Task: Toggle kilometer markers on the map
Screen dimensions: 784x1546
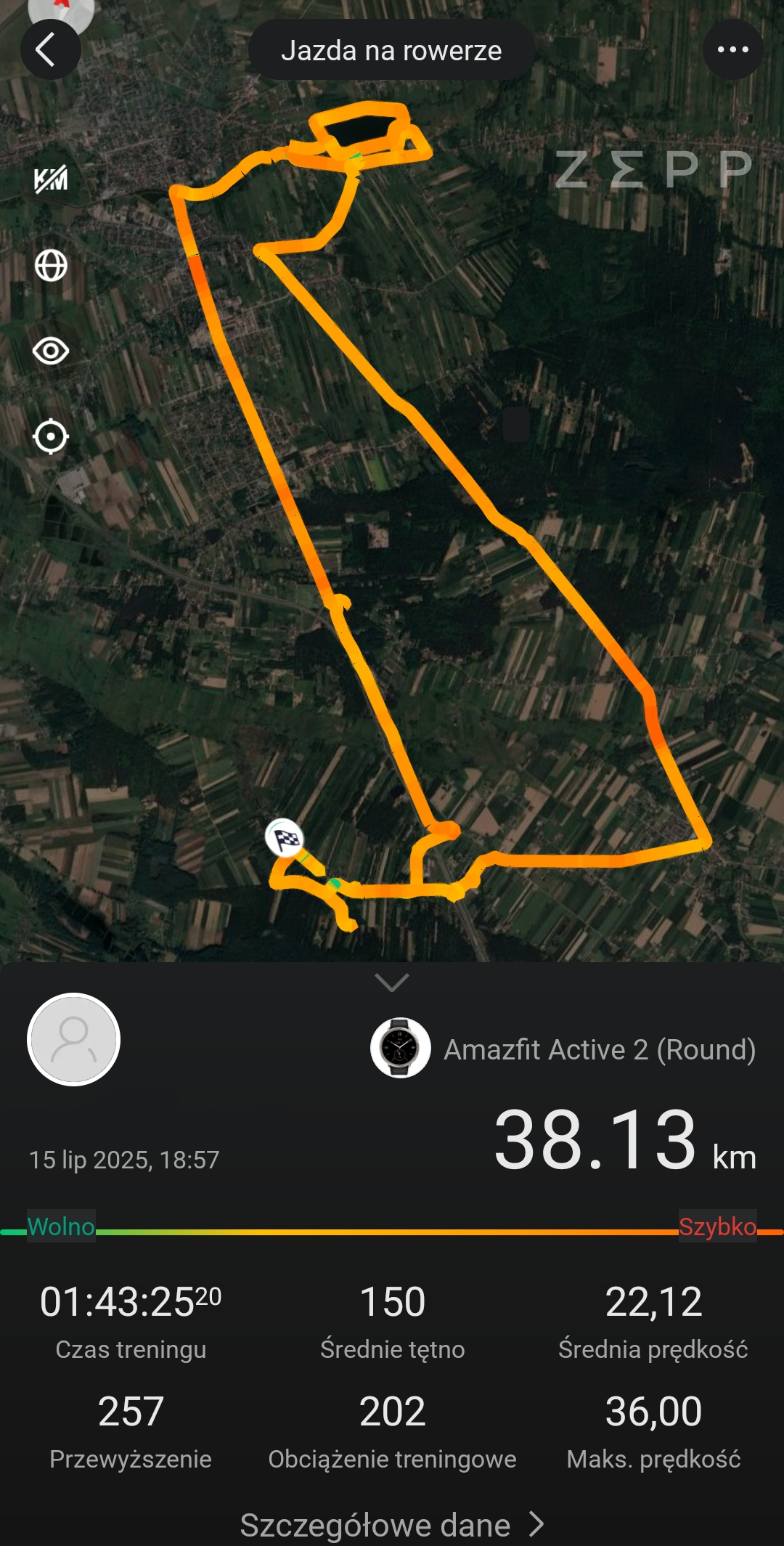Action: coord(51,179)
